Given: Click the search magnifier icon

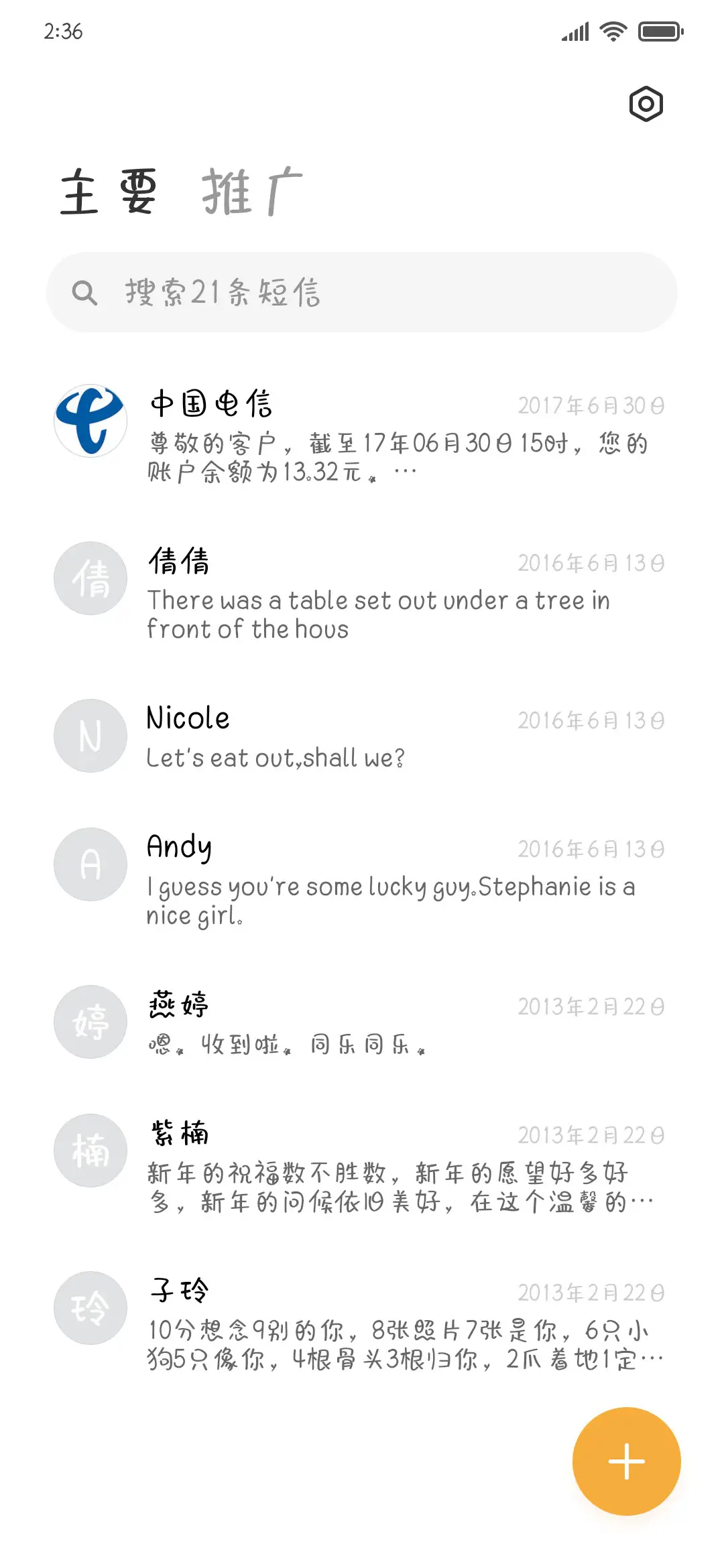Looking at the screenshot, I should [x=86, y=291].
